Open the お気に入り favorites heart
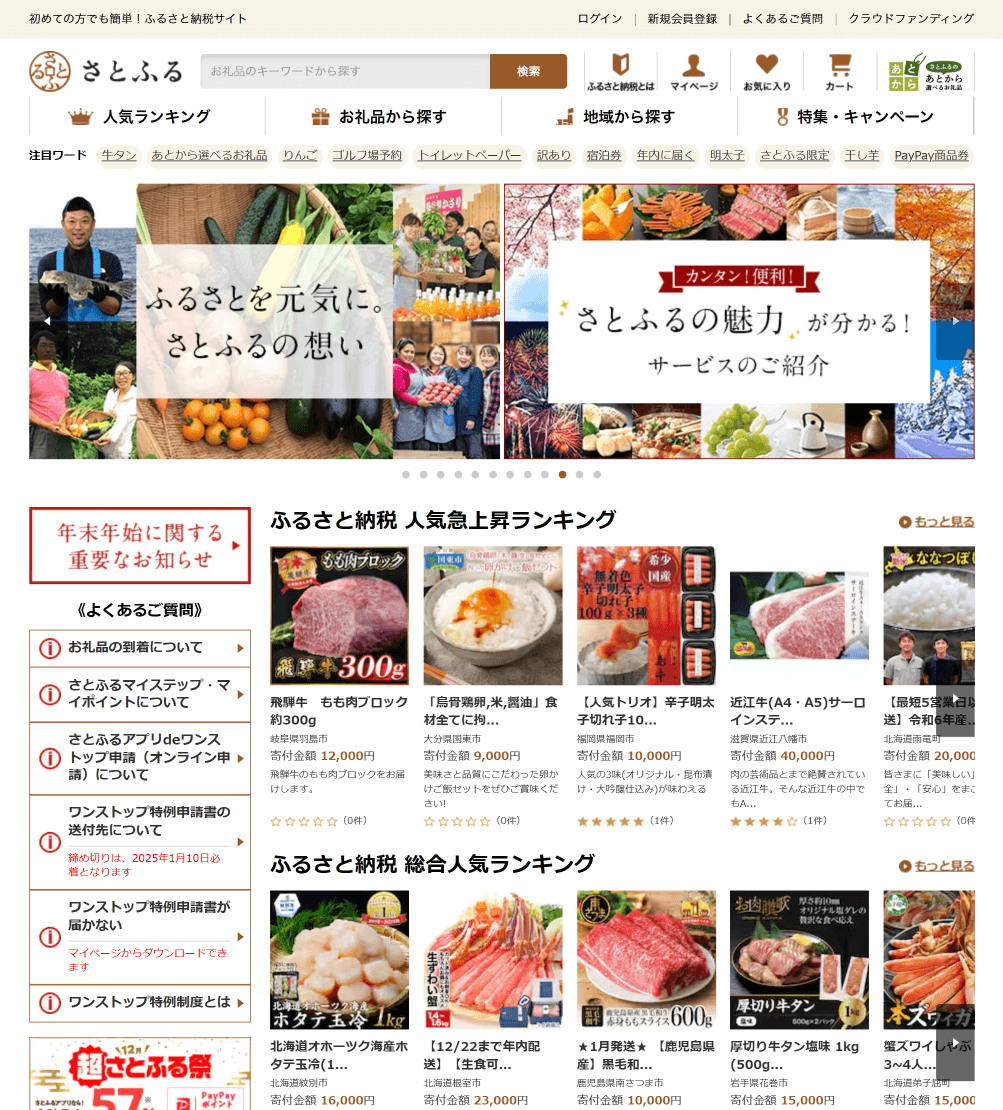 (x=766, y=72)
